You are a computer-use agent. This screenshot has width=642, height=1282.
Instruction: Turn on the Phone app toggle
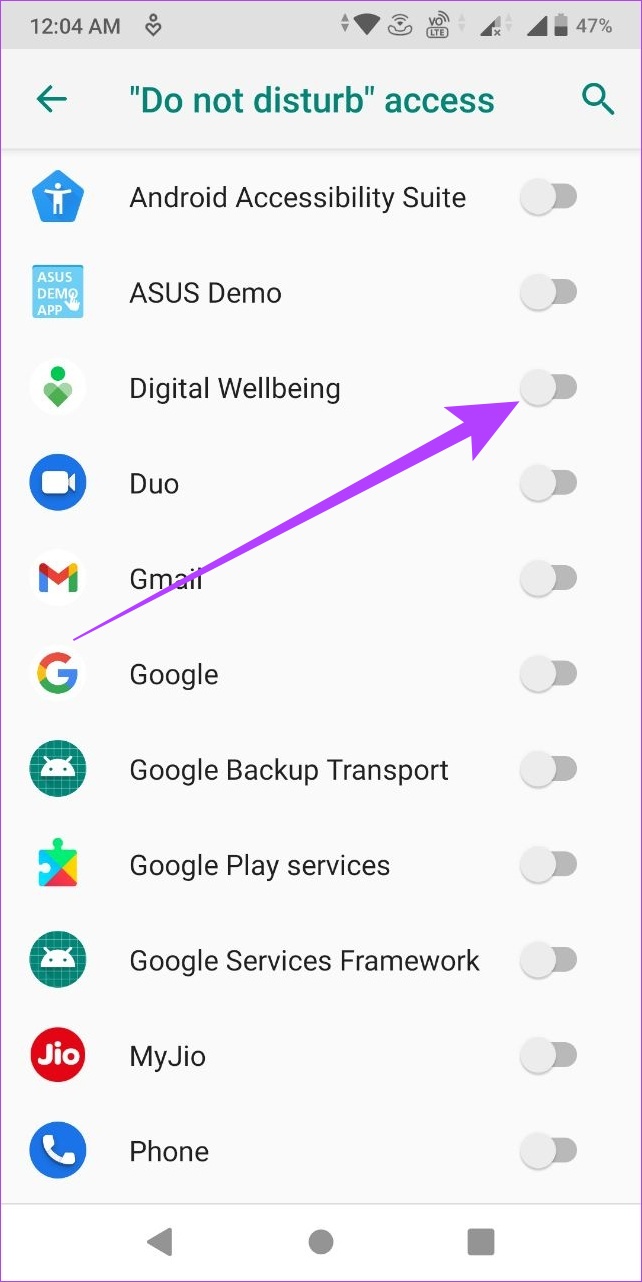click(549, 1152)
